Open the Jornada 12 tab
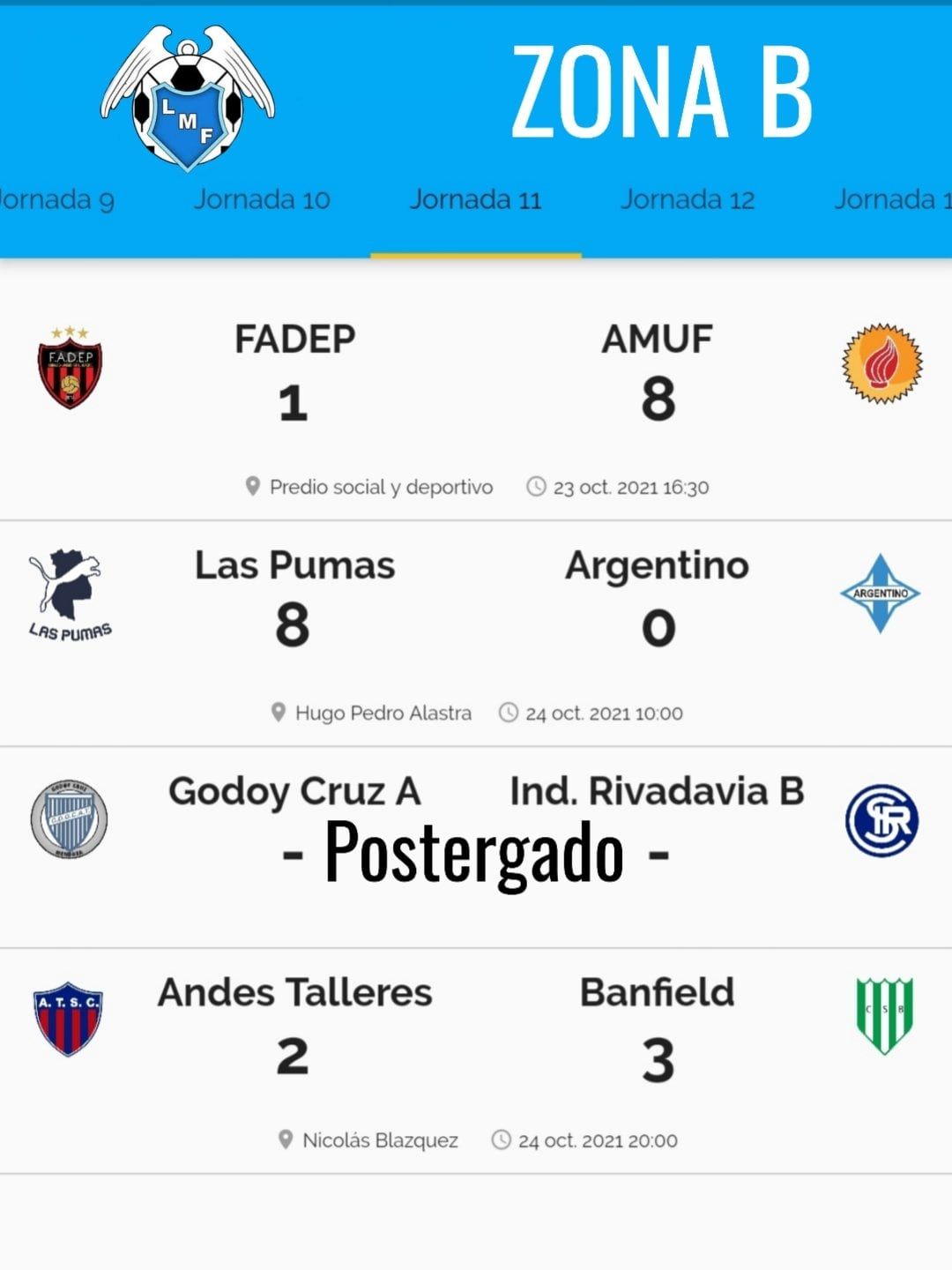The image size is (952, 1270). 688,200
